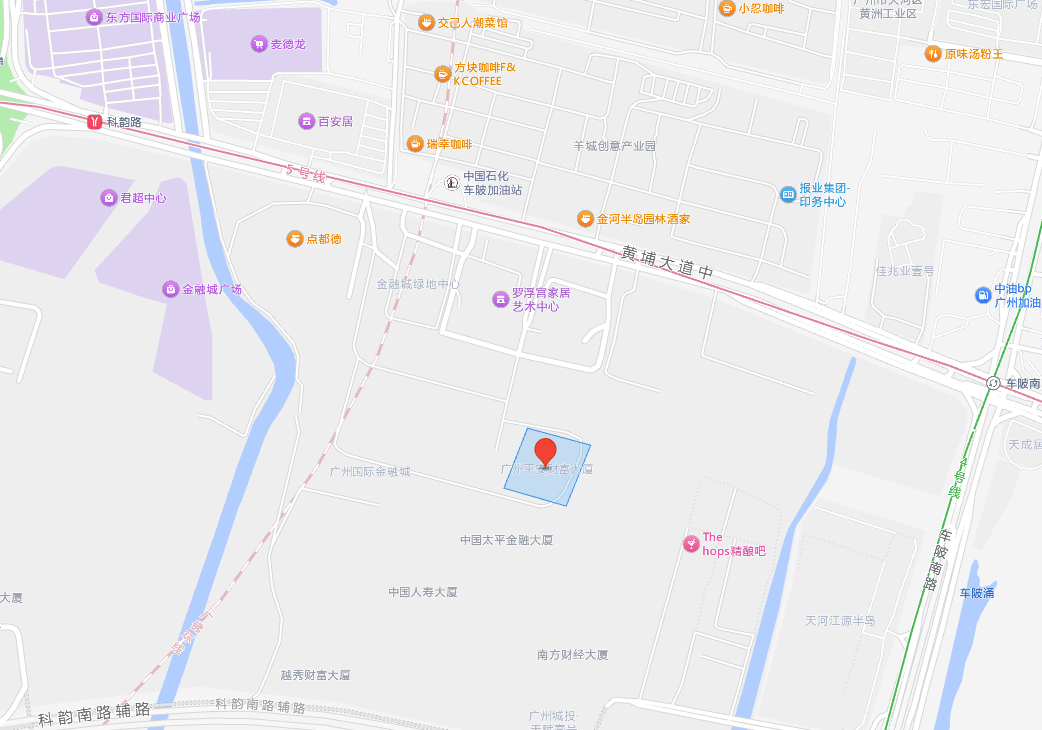The height and width of the screenshot is (730, 1042).
Task: Open The hops精酿吧 place marker
Action: click(x=690, y=544)
